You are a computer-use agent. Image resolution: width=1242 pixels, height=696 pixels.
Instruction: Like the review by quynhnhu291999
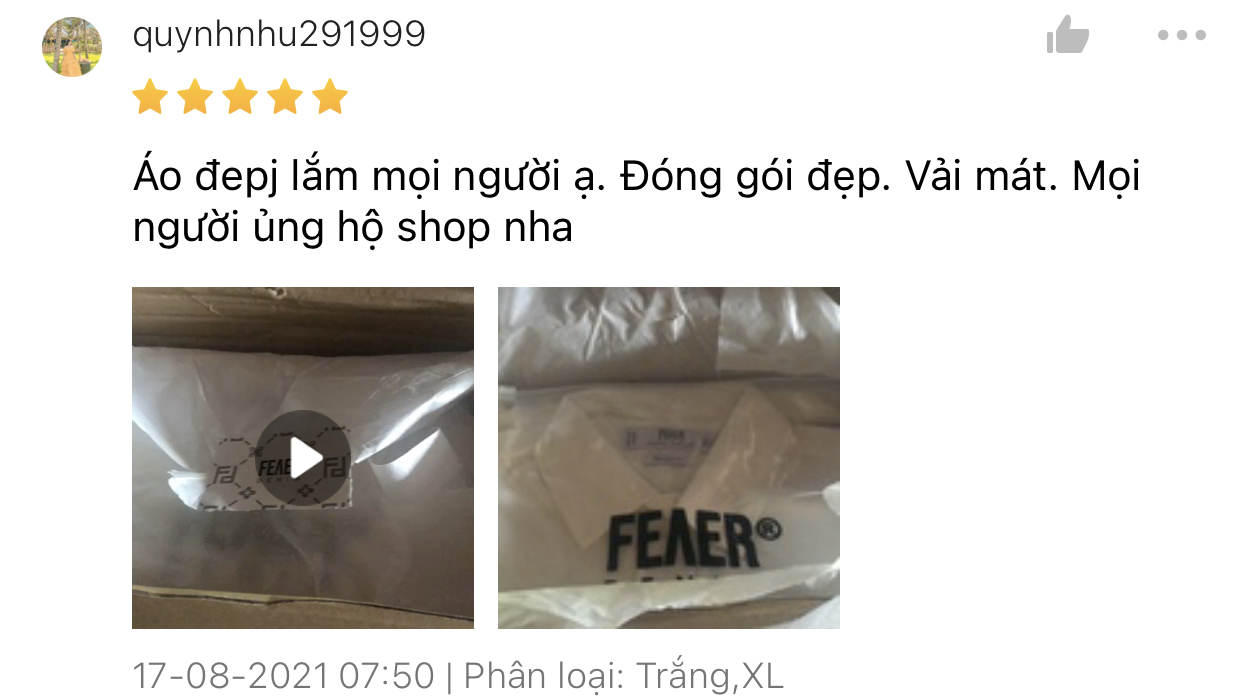point(1067,36)
